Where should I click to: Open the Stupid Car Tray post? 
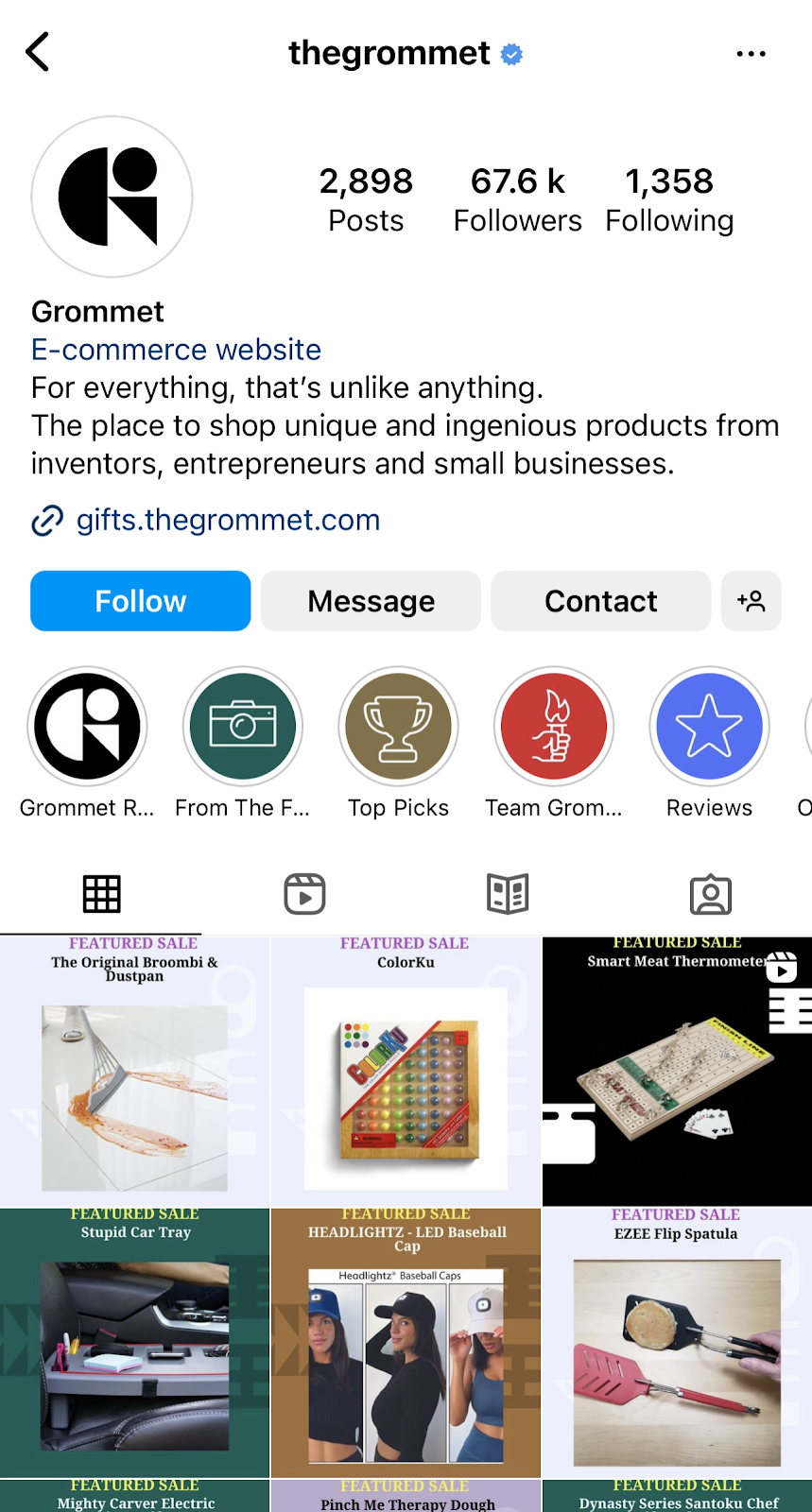135,1342
